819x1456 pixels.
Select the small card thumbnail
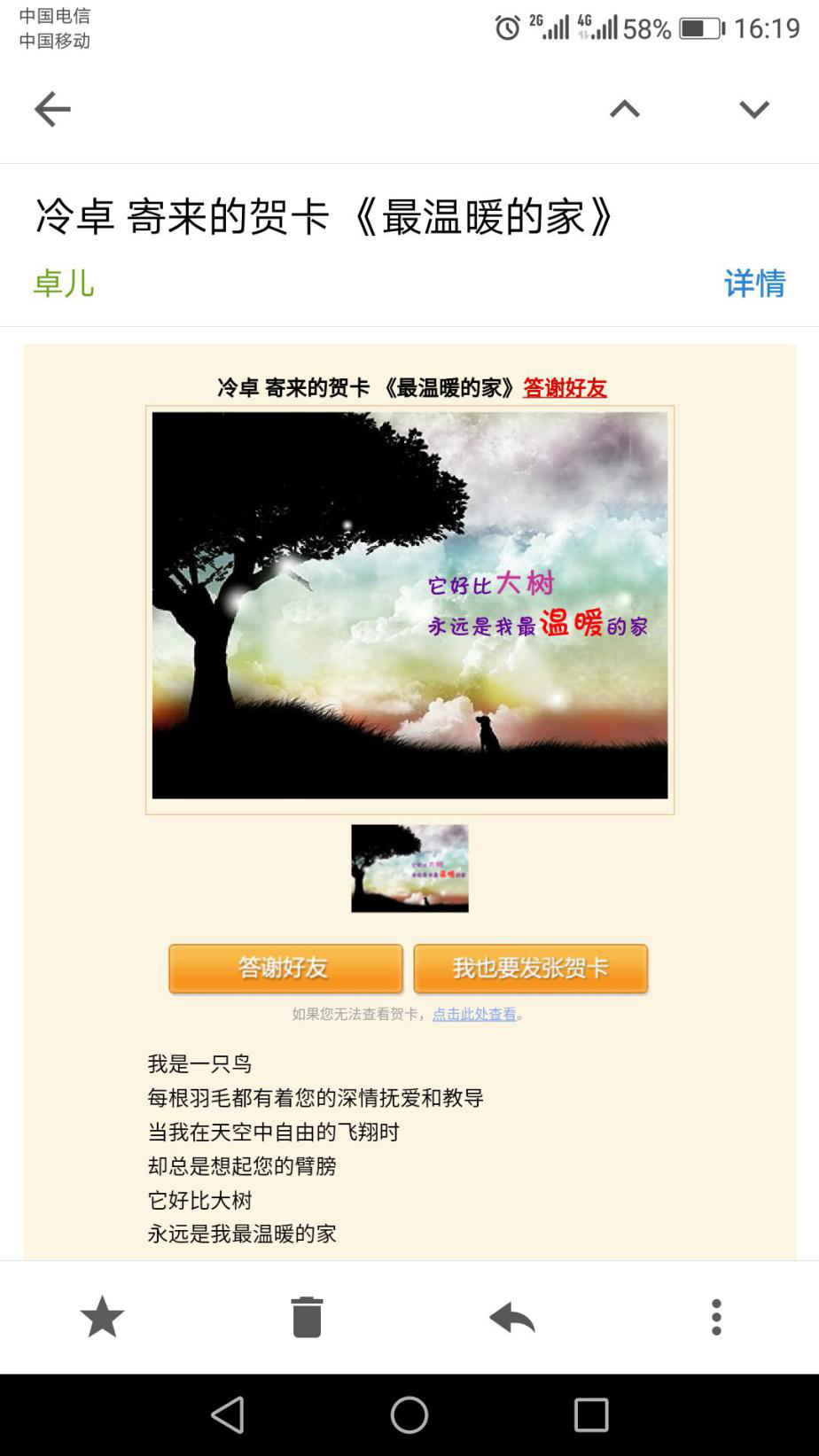coord(409,868)
